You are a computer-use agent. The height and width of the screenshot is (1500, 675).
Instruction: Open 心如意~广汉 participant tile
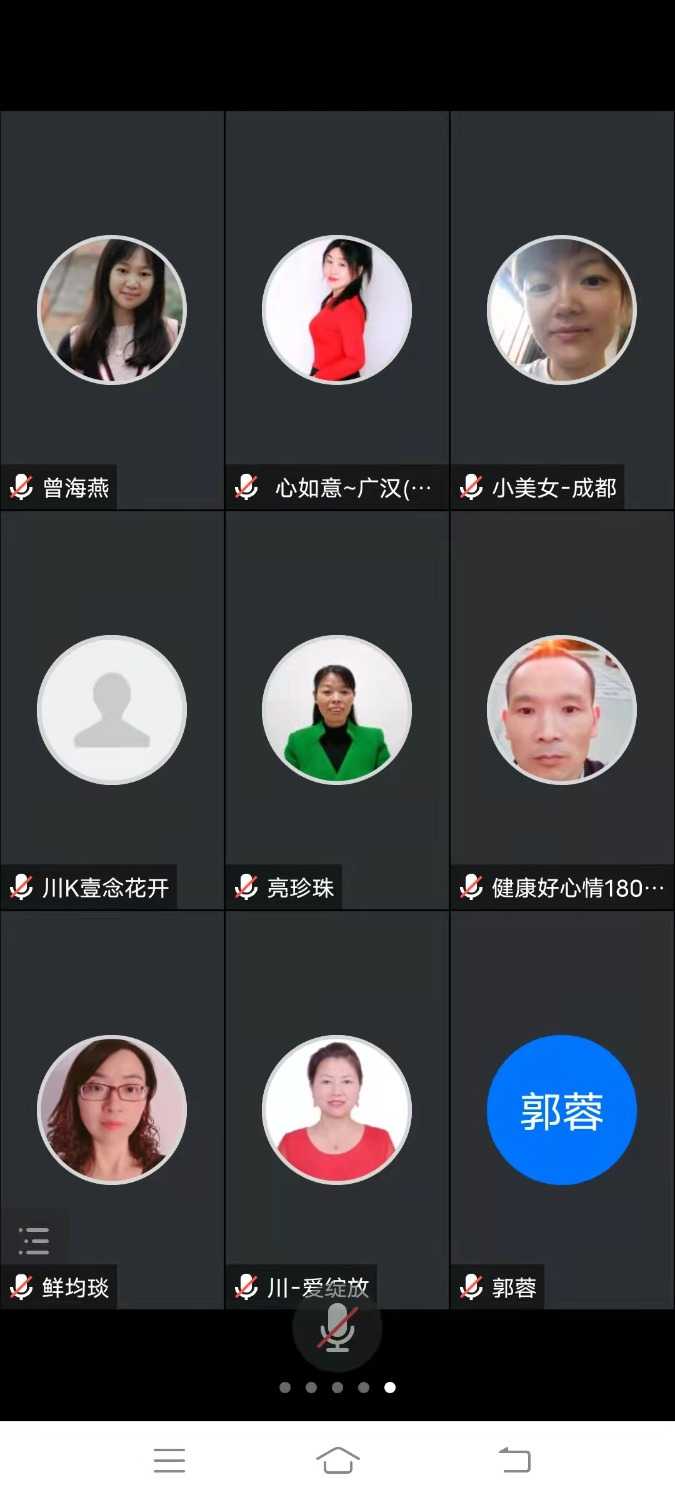337,310
